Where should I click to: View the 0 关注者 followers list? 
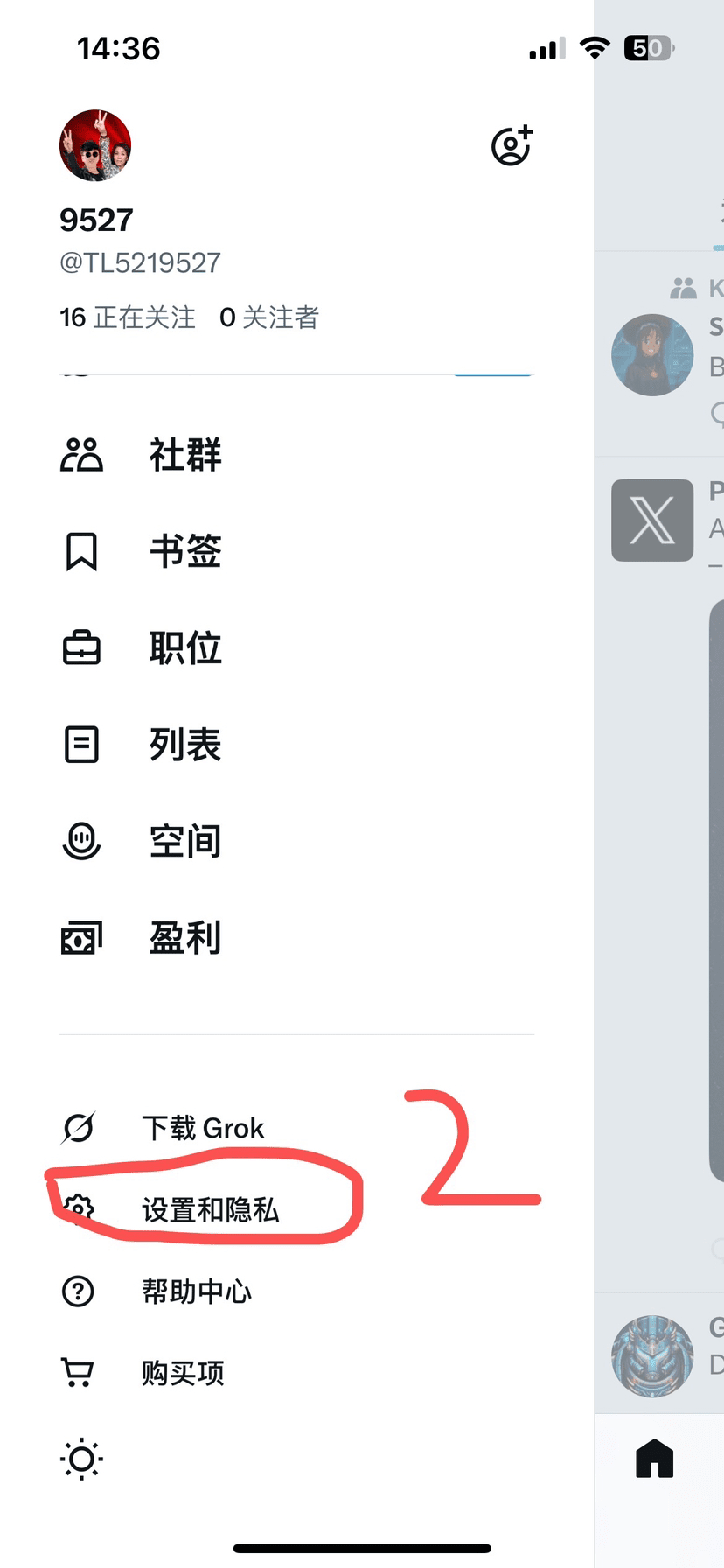tap(269, 318)
